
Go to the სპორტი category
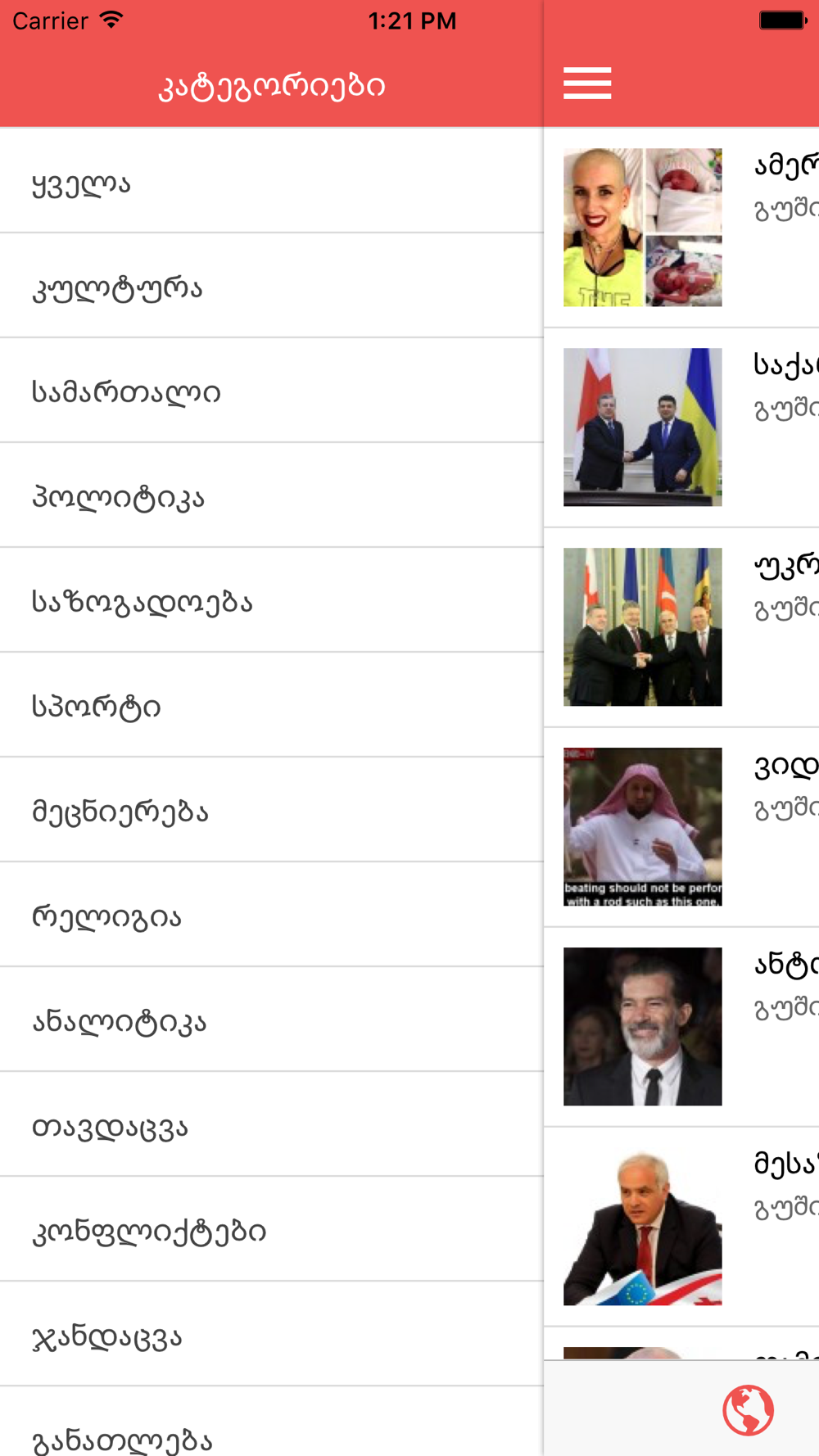pyautogui.click(x=271, y=705)
